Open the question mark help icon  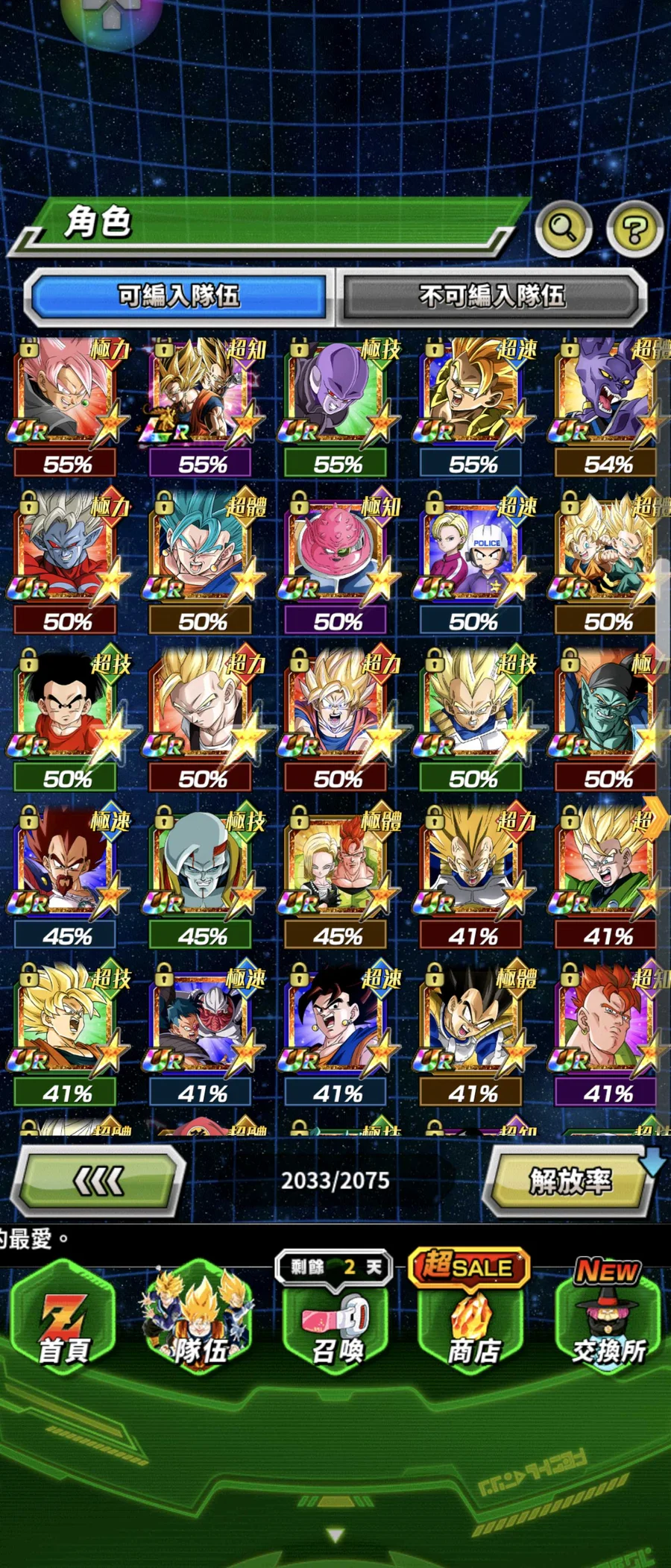tap(634, 230)
